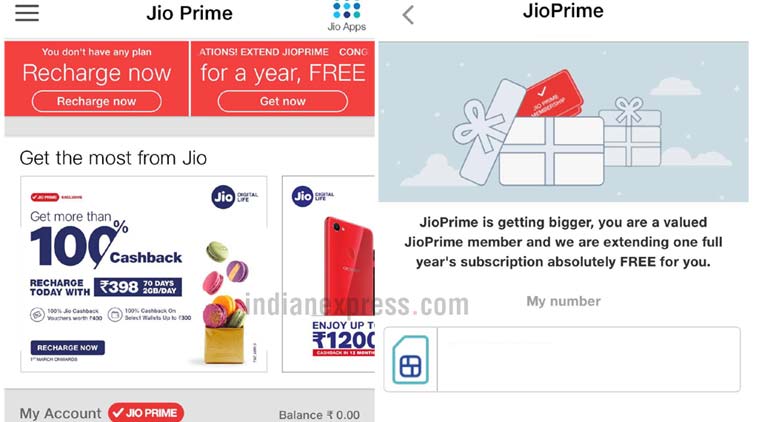Select the My number field

click(587, 359)
